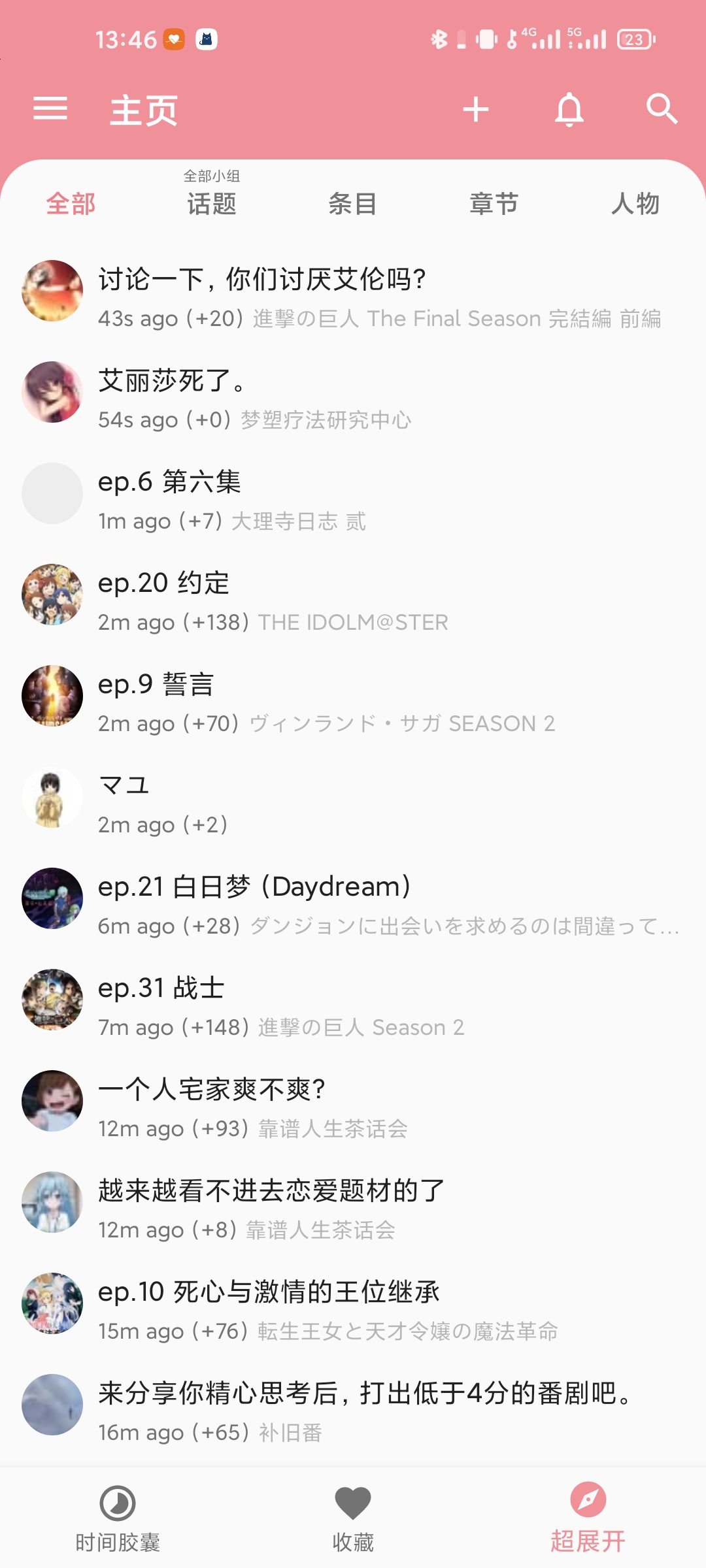Image resolution: width=706 pixels, height=1568 pixels.
Task: Open search from the top bar
Action: (662, 109)
